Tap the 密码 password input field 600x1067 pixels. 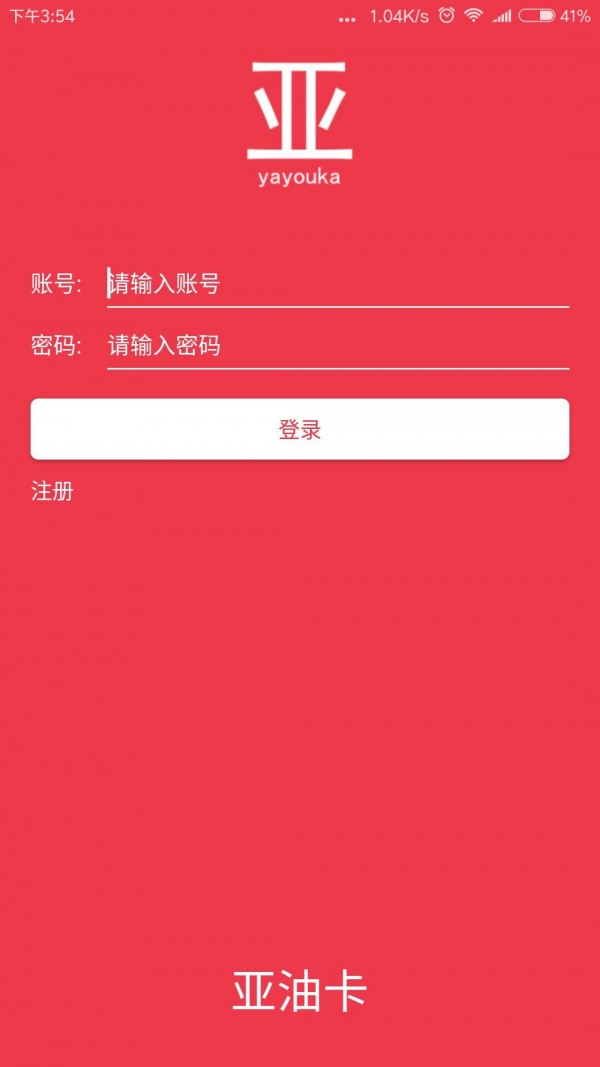[337, 346]
